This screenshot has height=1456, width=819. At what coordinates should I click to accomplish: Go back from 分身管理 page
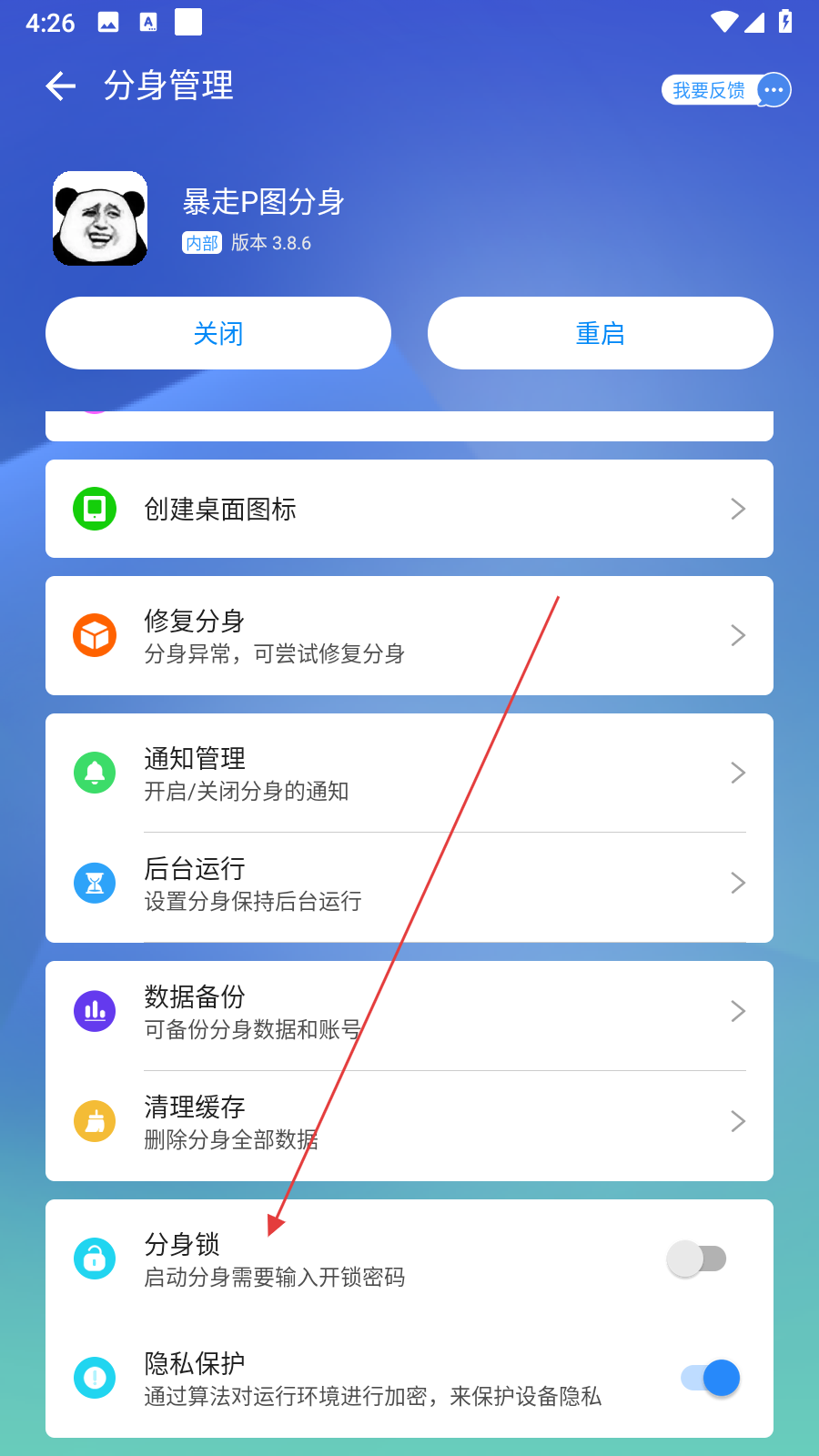pos(60,86)
